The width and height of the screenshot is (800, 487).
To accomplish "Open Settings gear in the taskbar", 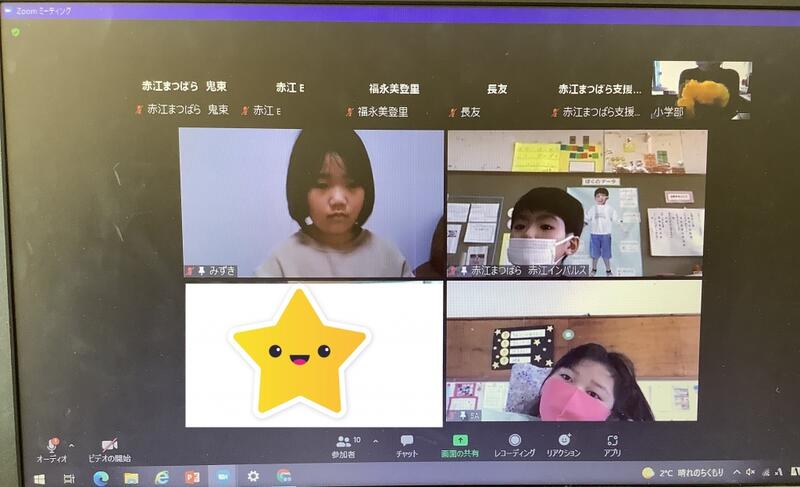I will 253,477.
